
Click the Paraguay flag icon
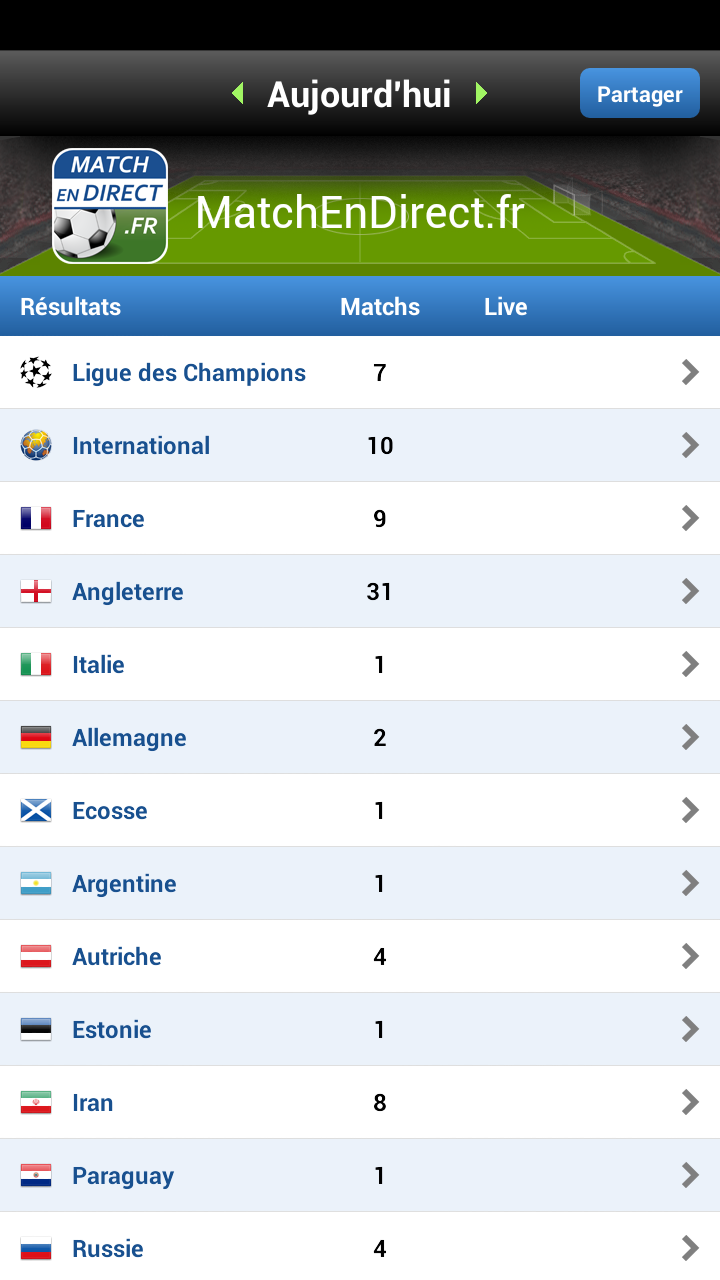point(36,1175)
